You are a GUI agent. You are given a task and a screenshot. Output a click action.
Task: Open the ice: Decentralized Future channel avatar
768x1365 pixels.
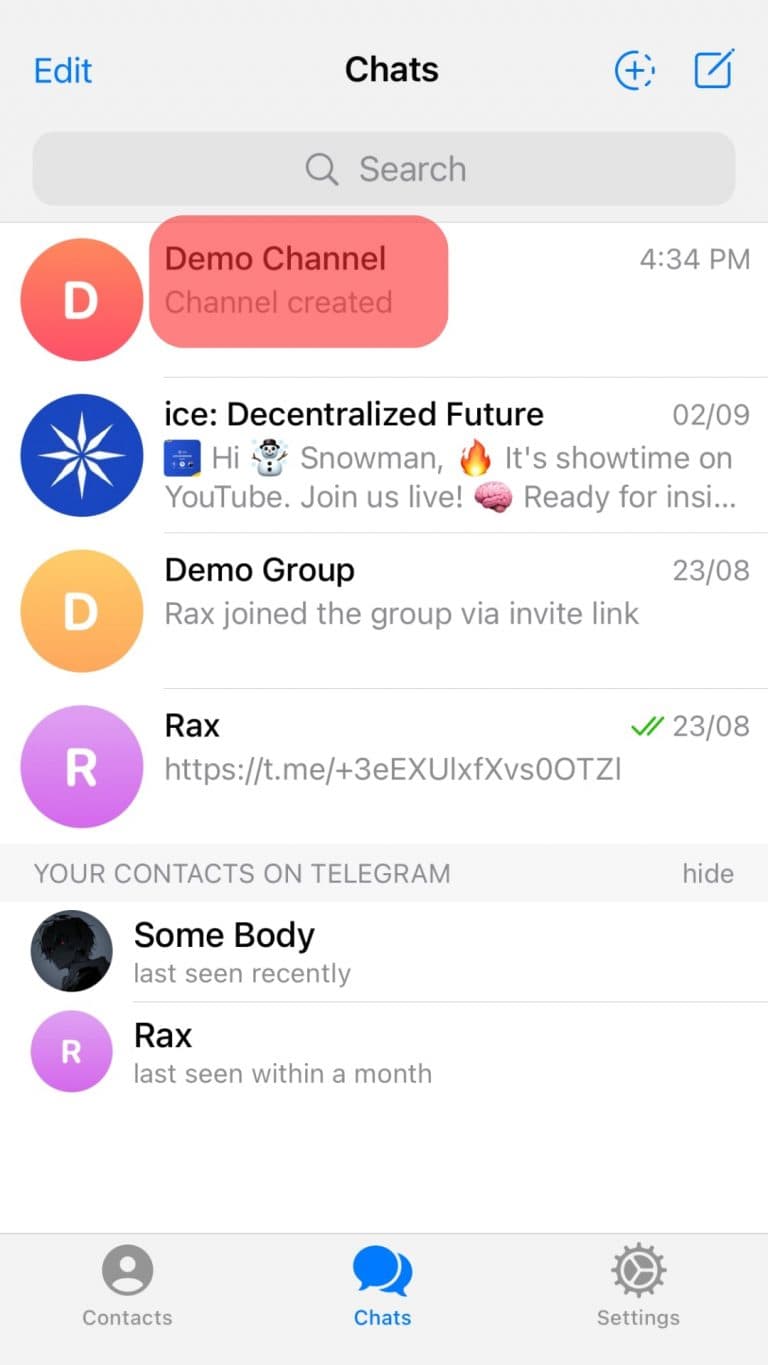tap(81, 455)
